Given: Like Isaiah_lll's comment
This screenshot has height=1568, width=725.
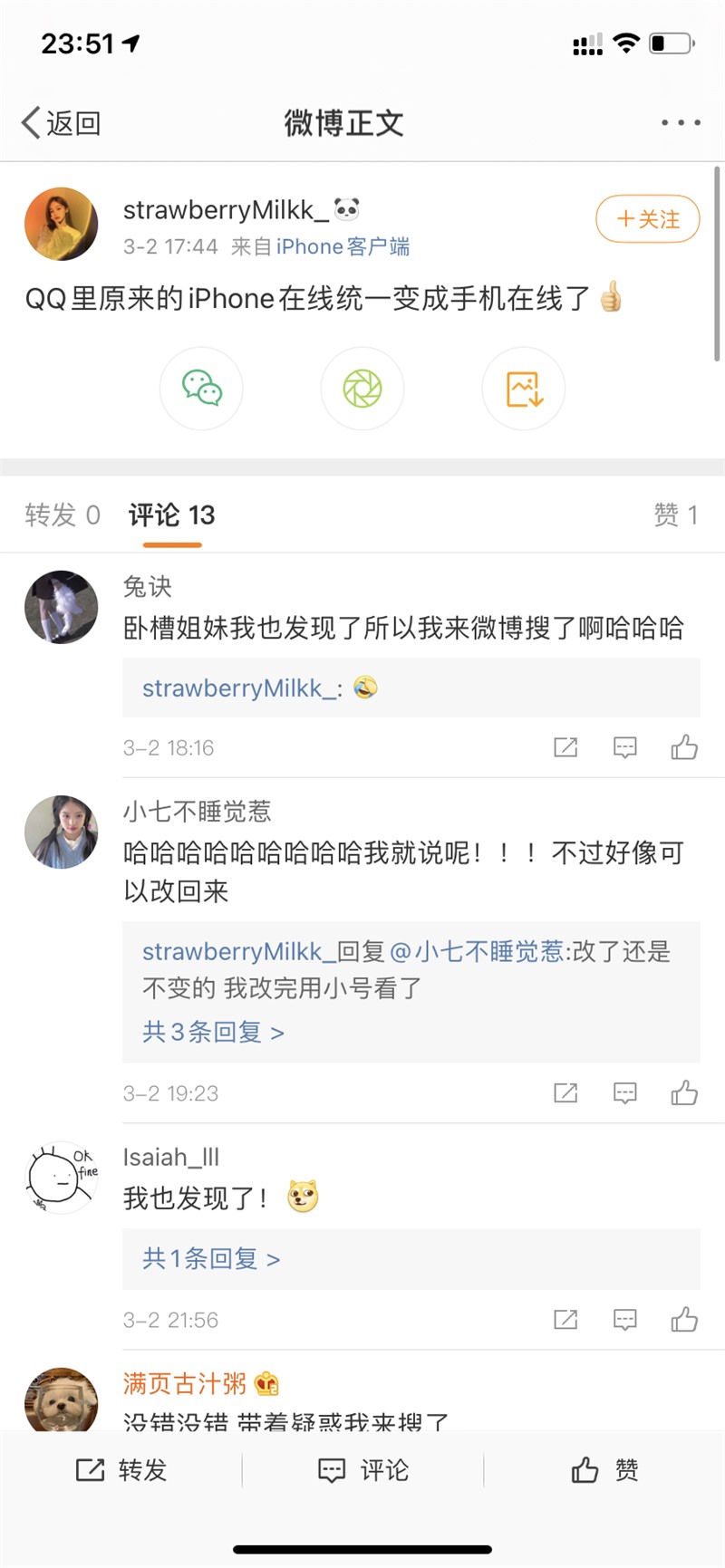Looking at the screenshot, I should (684, 1320).
